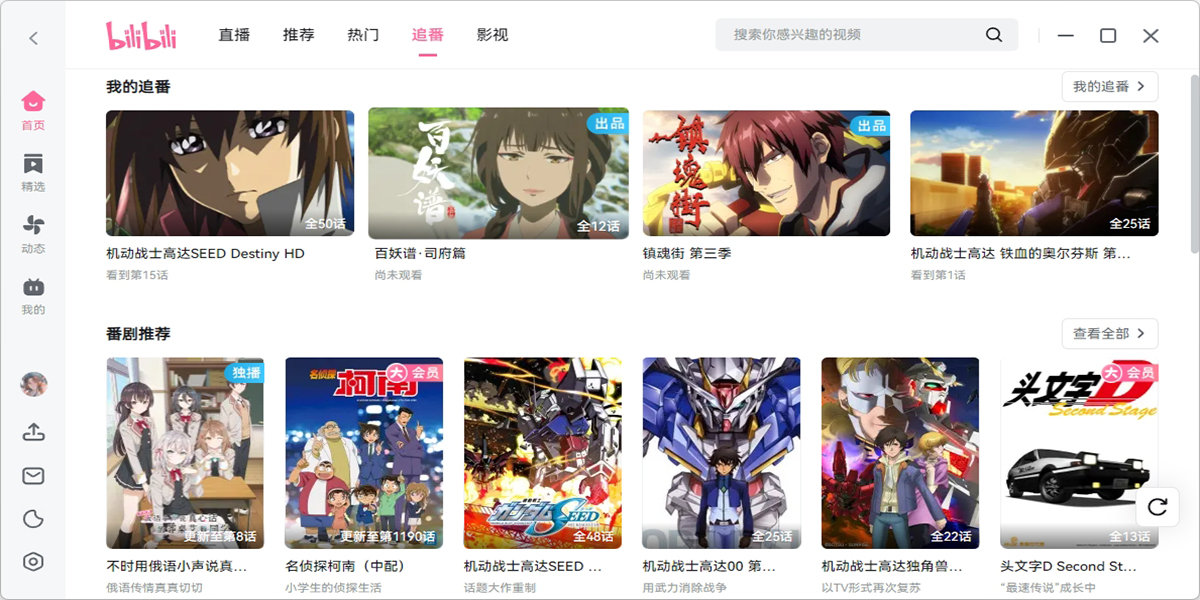View all recommendations via 查看全部

(x=1109, y=333)
